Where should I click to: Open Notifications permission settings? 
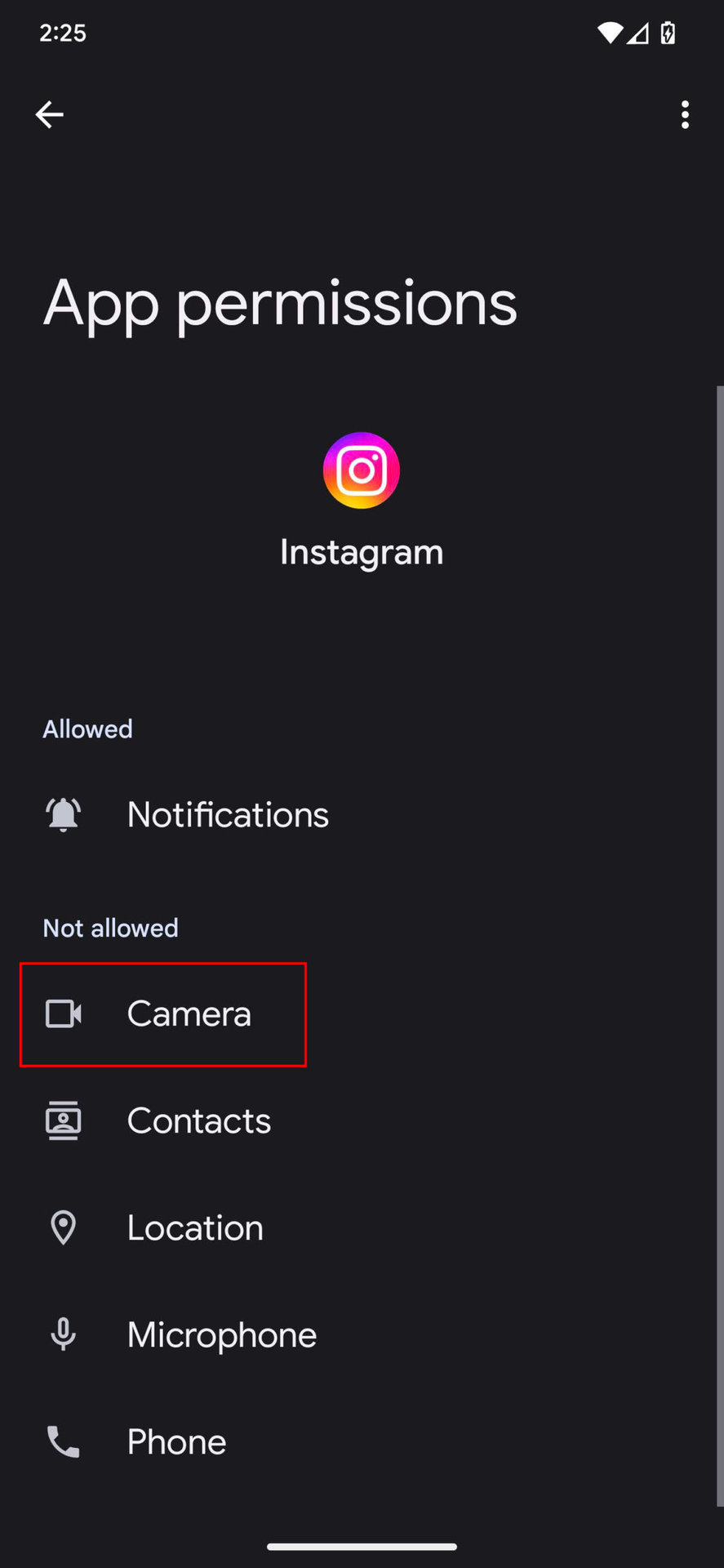tap(228, 815)
